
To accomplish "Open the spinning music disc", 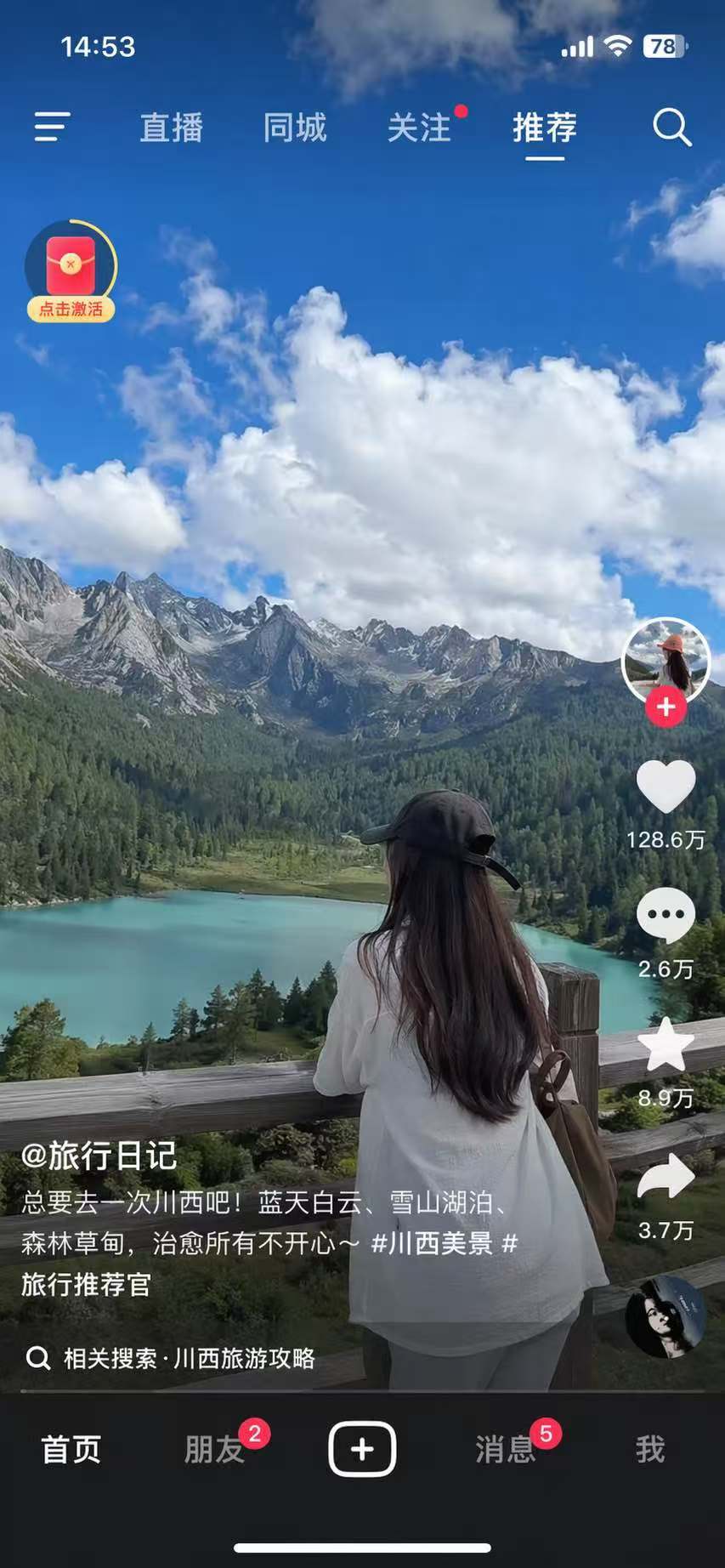I will point(665,1316).
